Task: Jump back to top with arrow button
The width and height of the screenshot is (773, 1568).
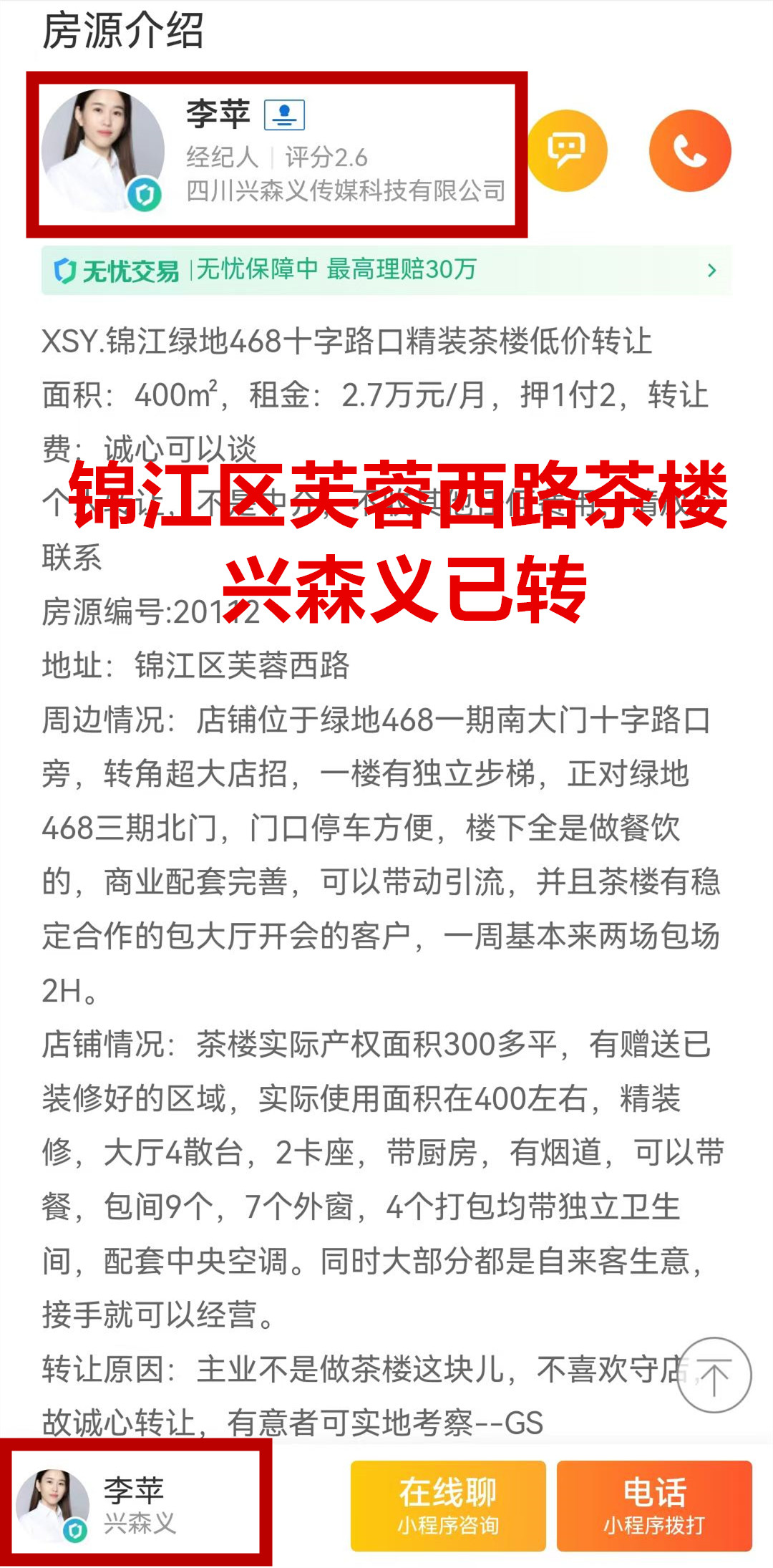Action: point(714,1375)
